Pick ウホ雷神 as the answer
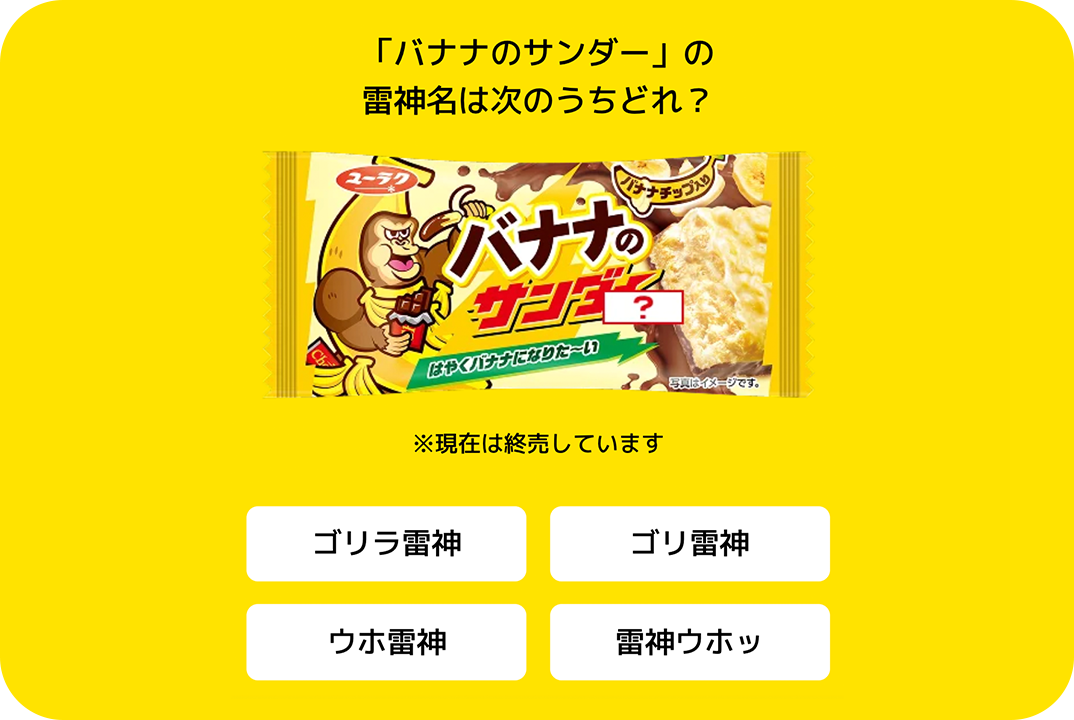Viewport: 1074px width, 720px height. [x=386, y=641]
